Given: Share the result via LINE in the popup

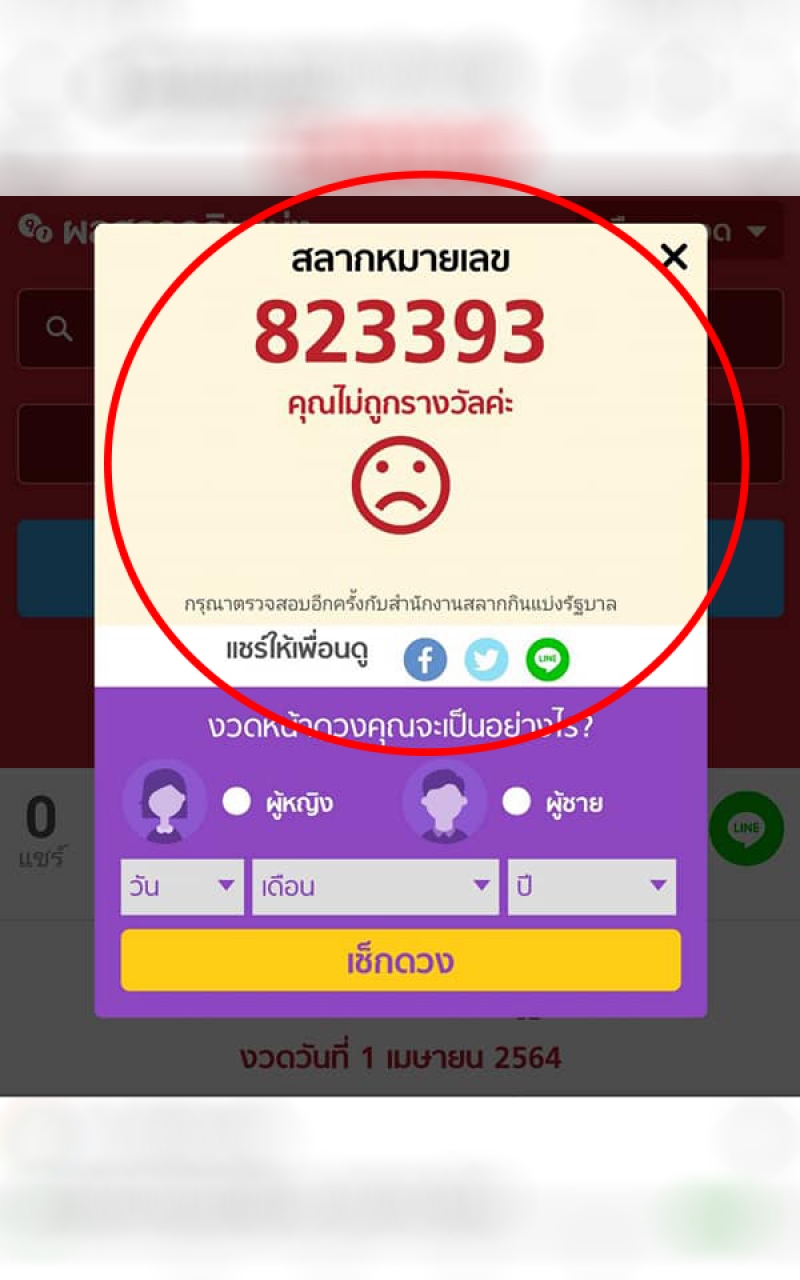Looking at the screenshot, I should (x=547, y=660).
